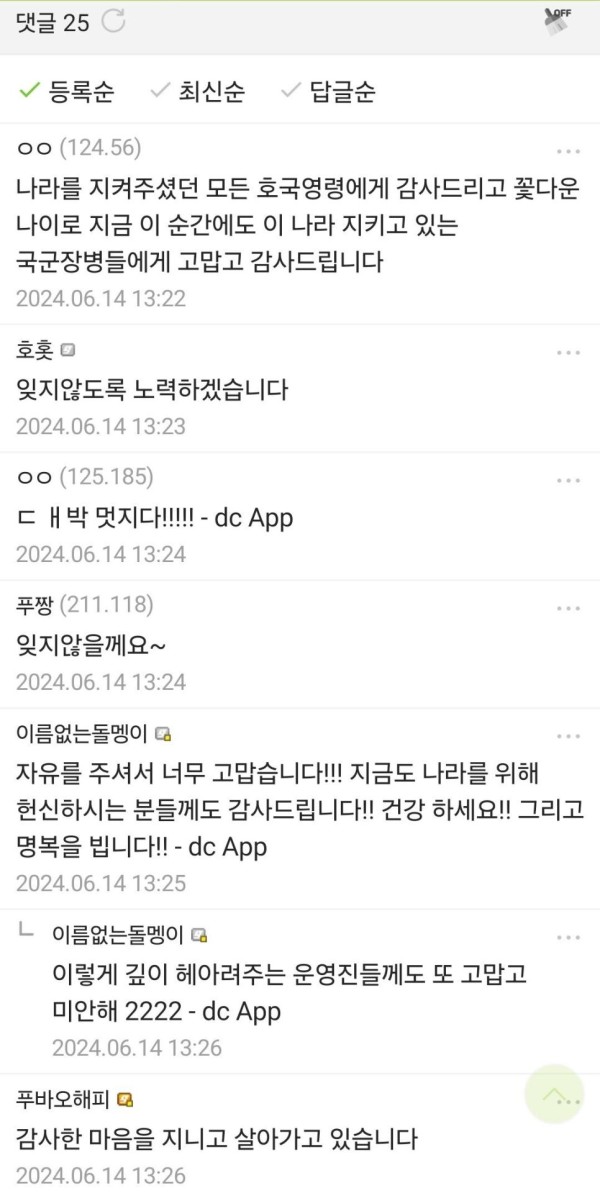This screenshot has width=600, height=1193.
Task: Sort comments by 답글순
Action: pos(328,92)
